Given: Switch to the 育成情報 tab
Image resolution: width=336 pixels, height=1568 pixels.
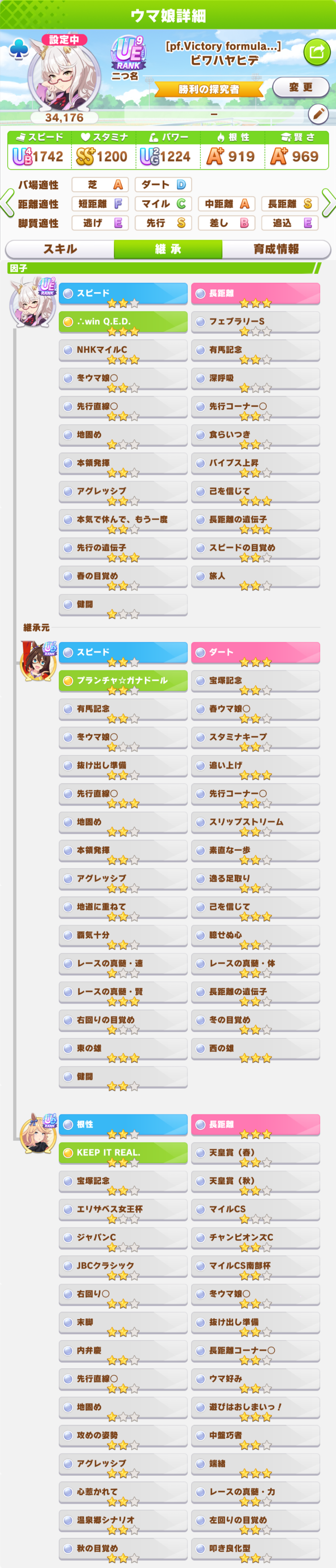Looking at the screenshot, I should tap(276, 249).
